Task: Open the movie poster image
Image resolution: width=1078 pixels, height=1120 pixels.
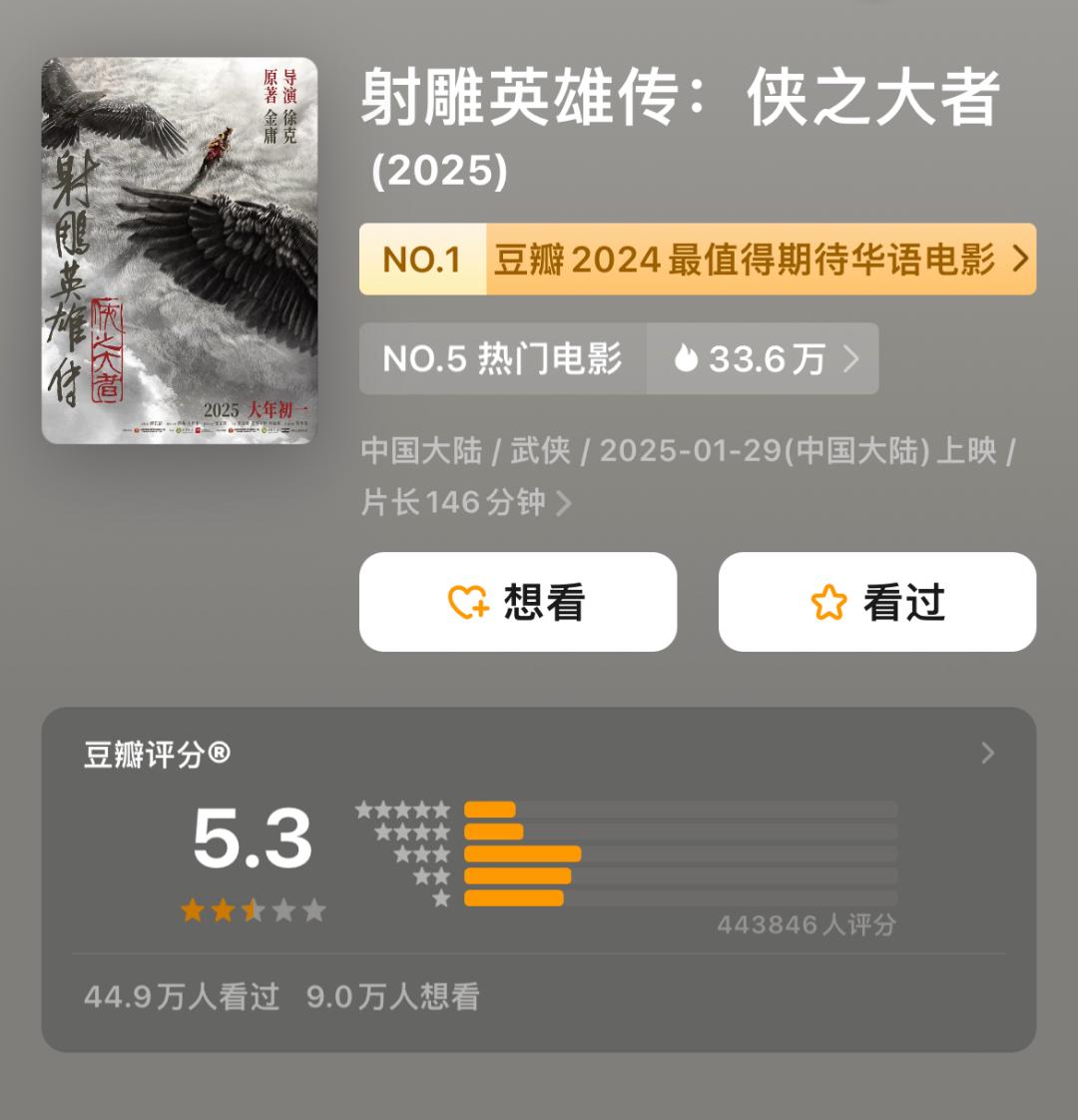Action: point(180,251)
